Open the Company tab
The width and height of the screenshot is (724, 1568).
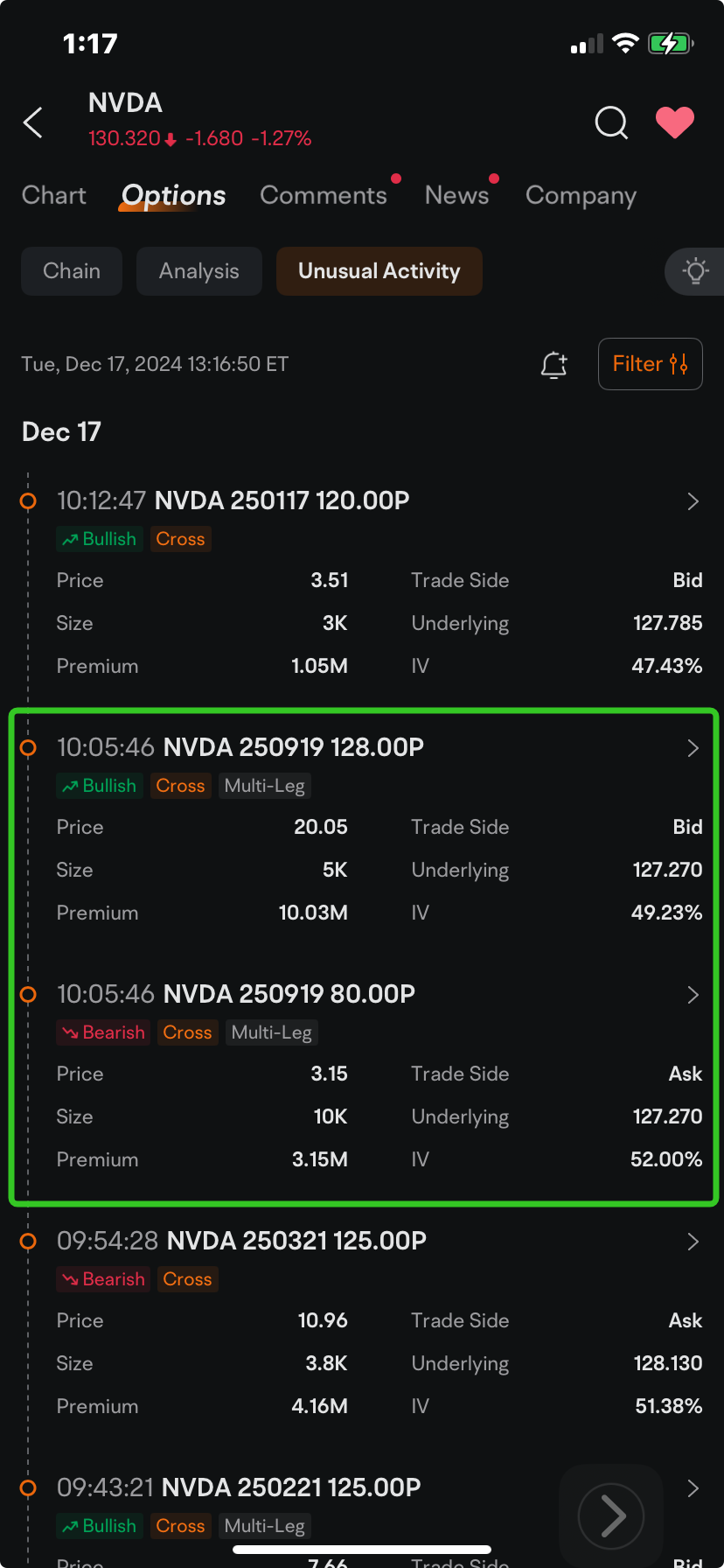click(581, 195)
